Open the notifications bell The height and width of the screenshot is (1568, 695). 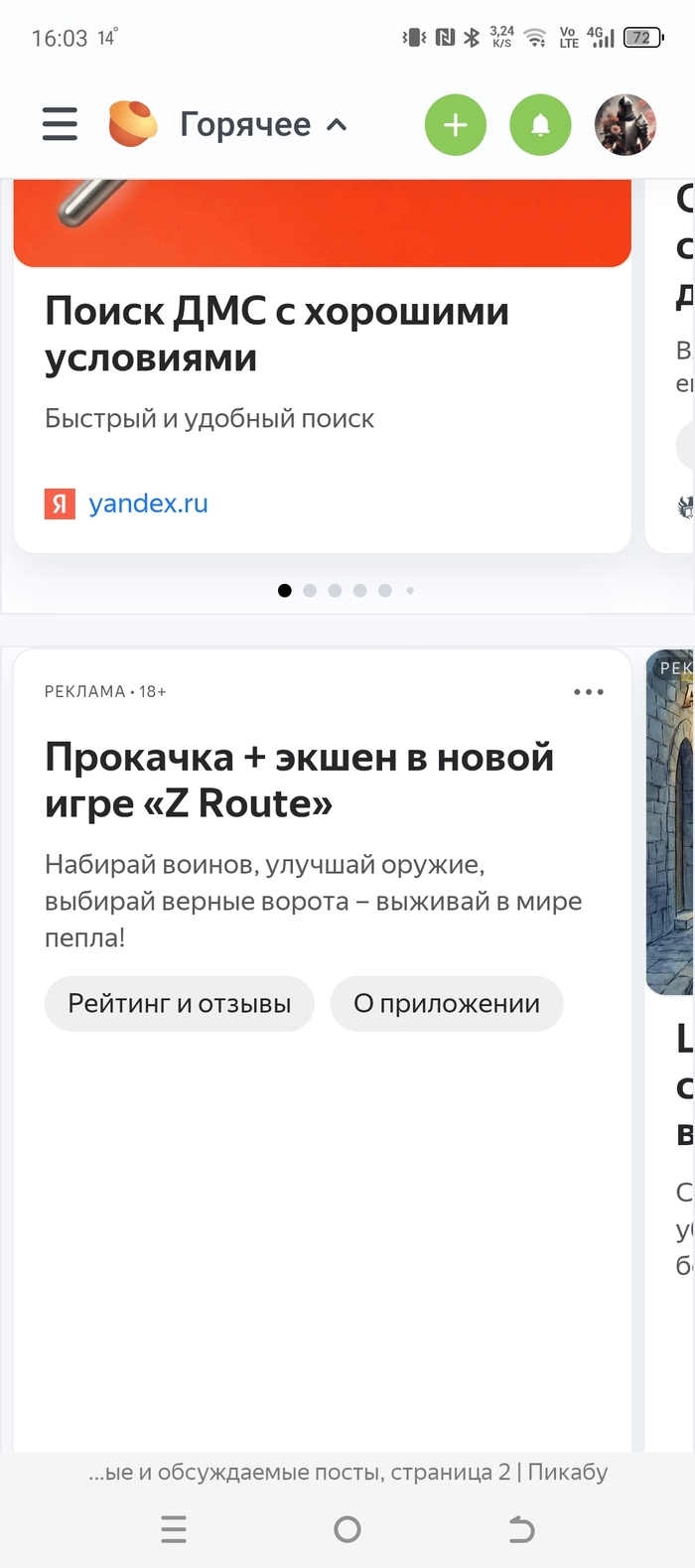pyautogui.click(x=540, y=124)
